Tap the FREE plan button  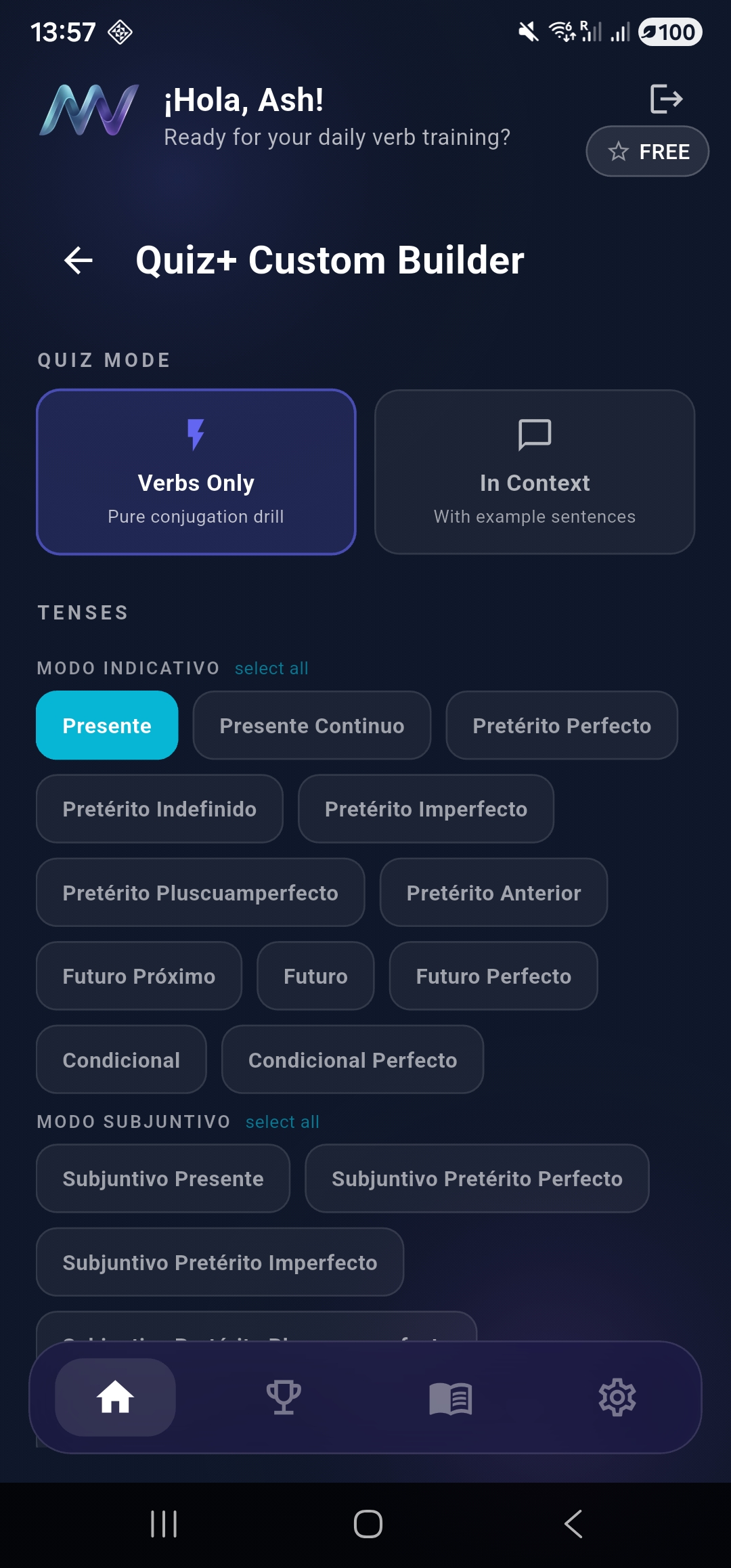(x=646, y=151)
